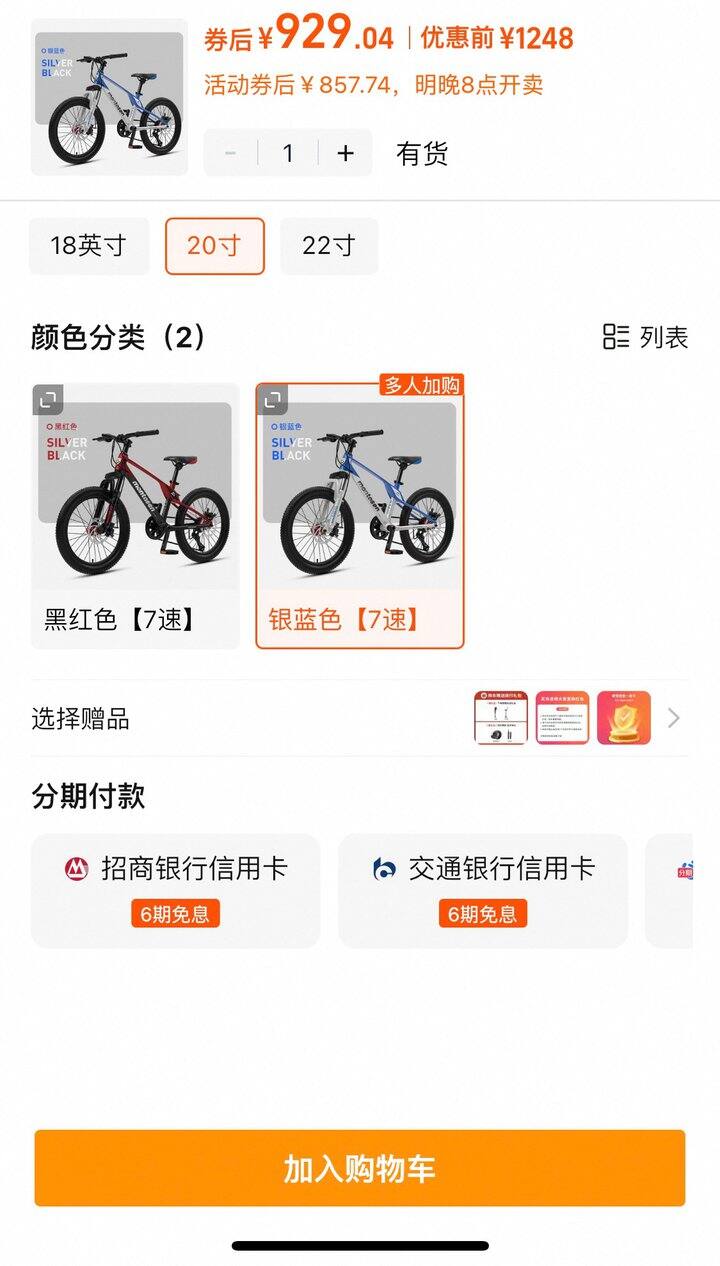Screen dimensions: 720x1266
Task: Choose 招商银行信用卡 installment payment
Action: [176, 890]
